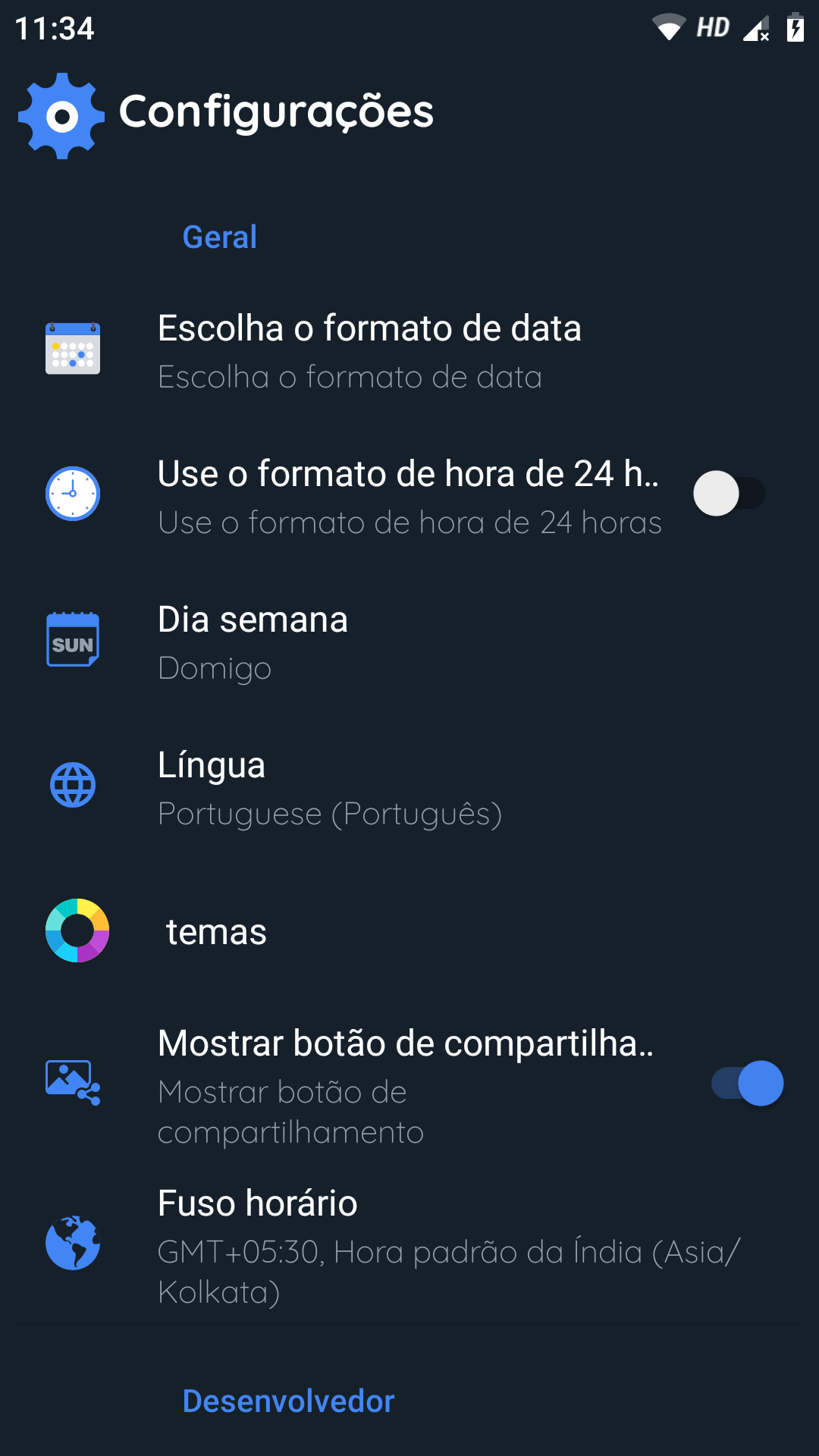Open the temas option

[x=409, y=931]
